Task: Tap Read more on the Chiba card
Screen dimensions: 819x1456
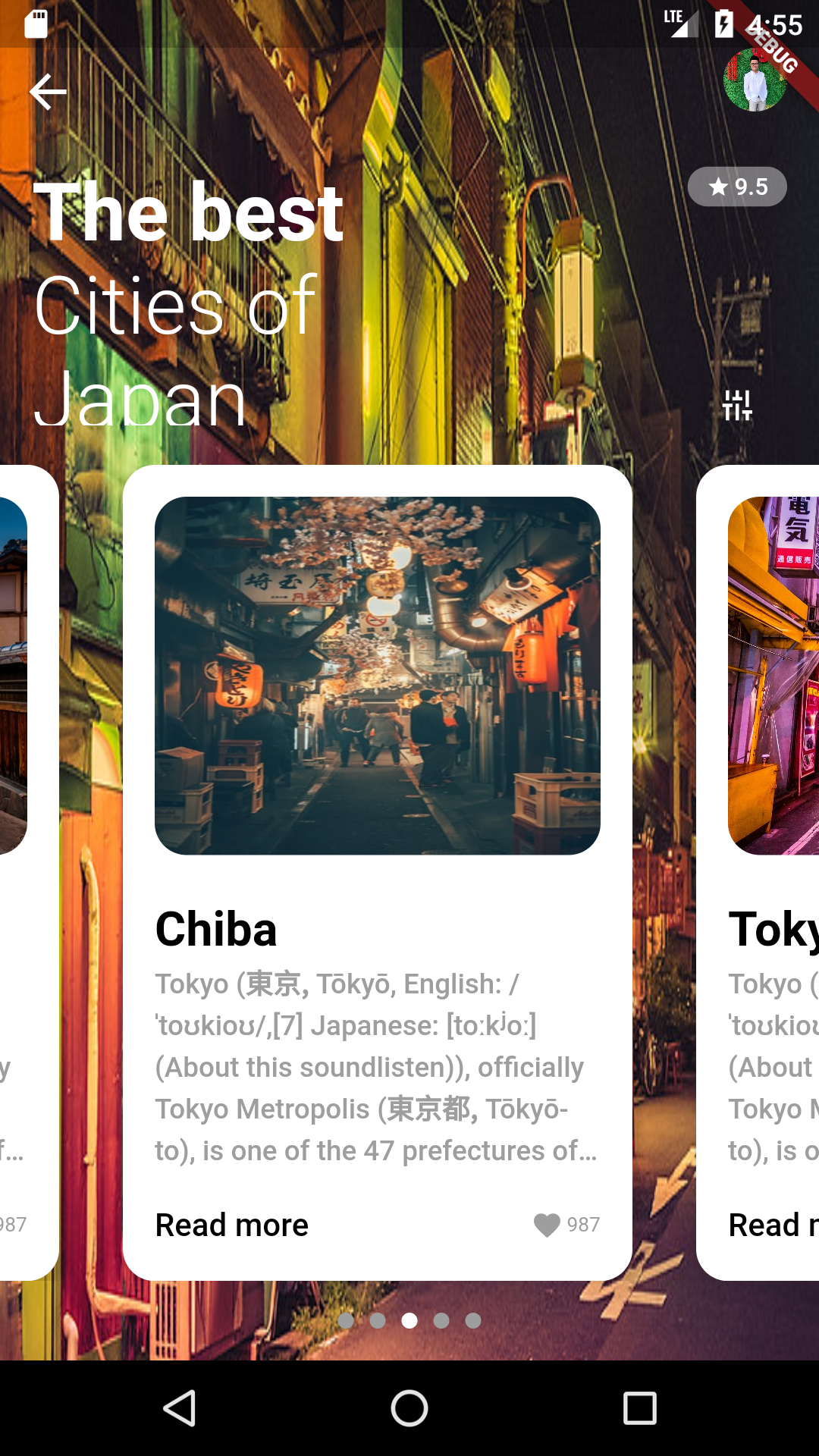Action: (x=232, y=1225)
